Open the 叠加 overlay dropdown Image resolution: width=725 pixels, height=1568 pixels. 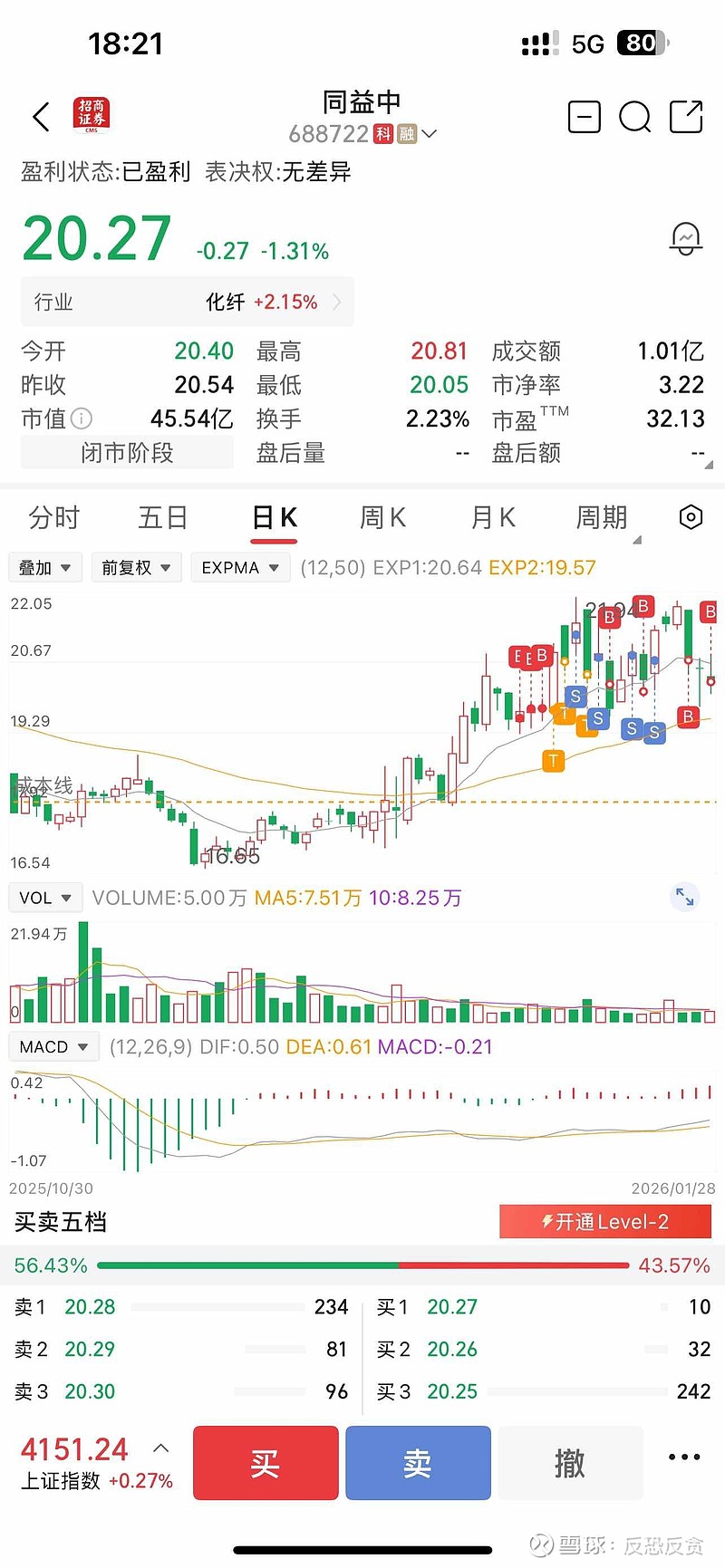(x=44, y=567)
